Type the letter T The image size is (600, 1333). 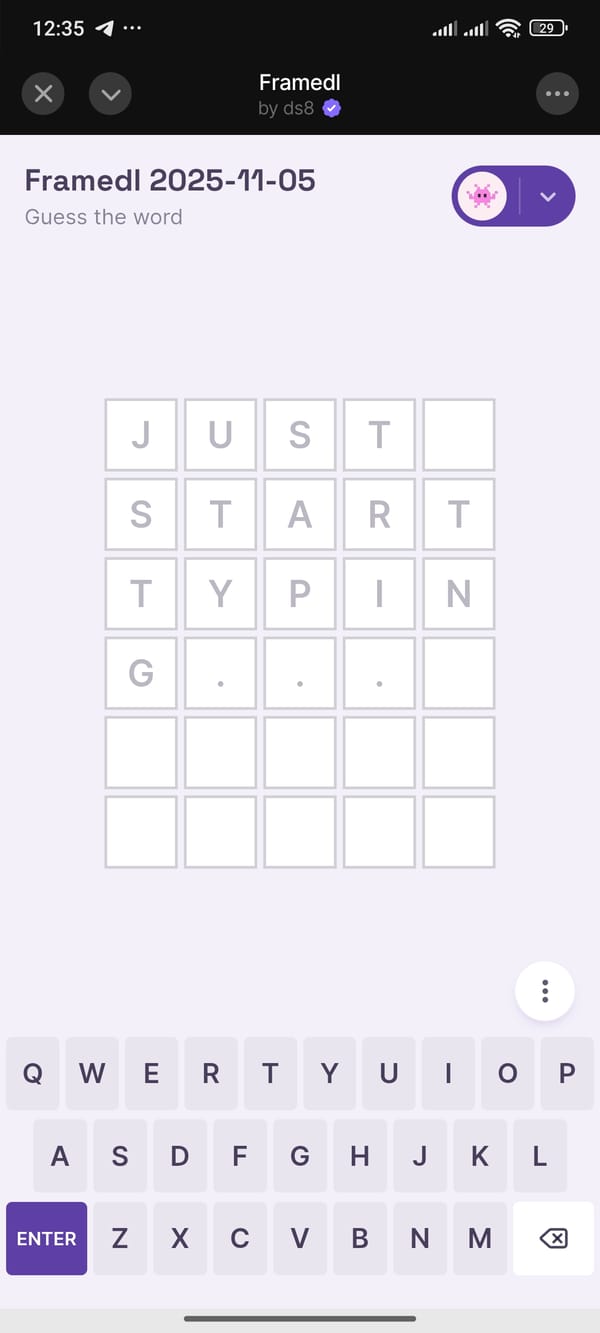(270, 1074)
